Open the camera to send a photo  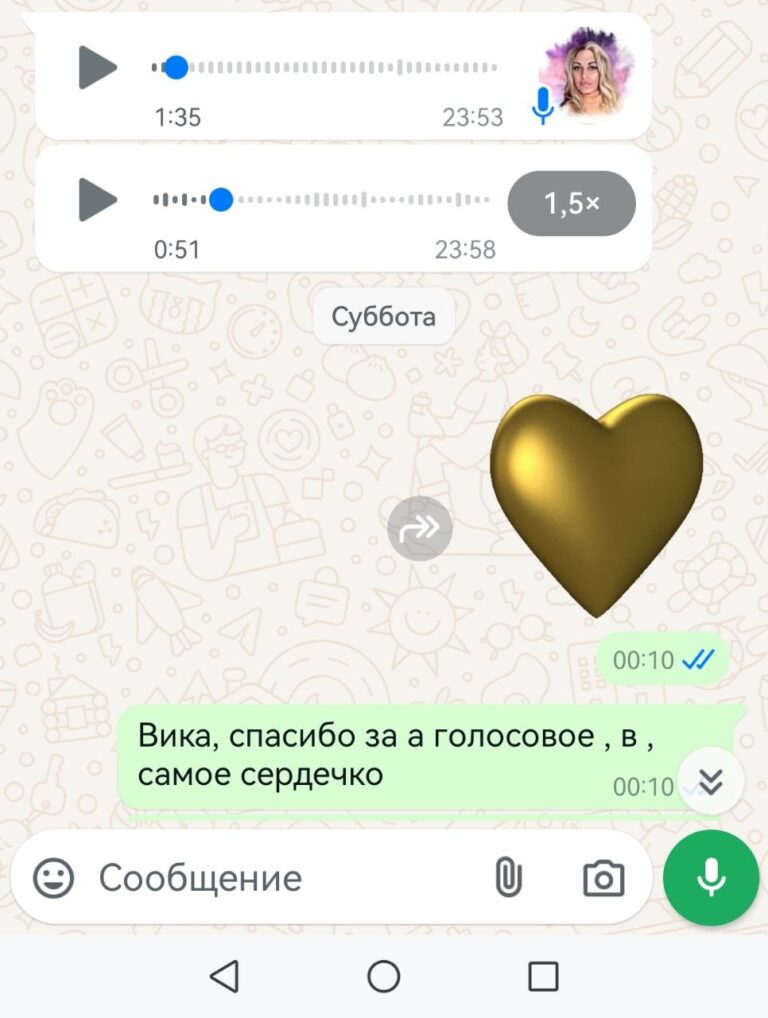tap(603, 879)
